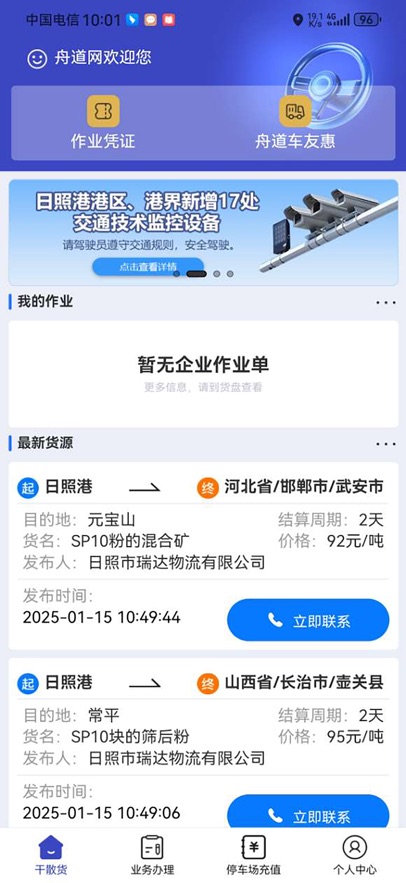Switch to the 干散货 tab
This screenshot has height=883, width=406.
coord(51,855)
